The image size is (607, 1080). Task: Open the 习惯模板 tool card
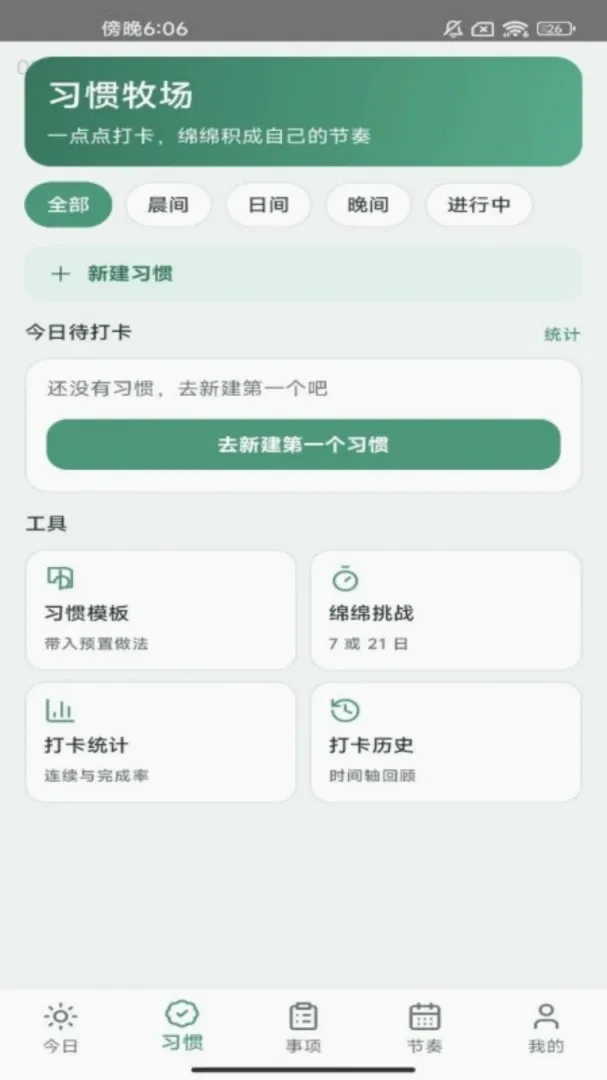tap(161, 610)
